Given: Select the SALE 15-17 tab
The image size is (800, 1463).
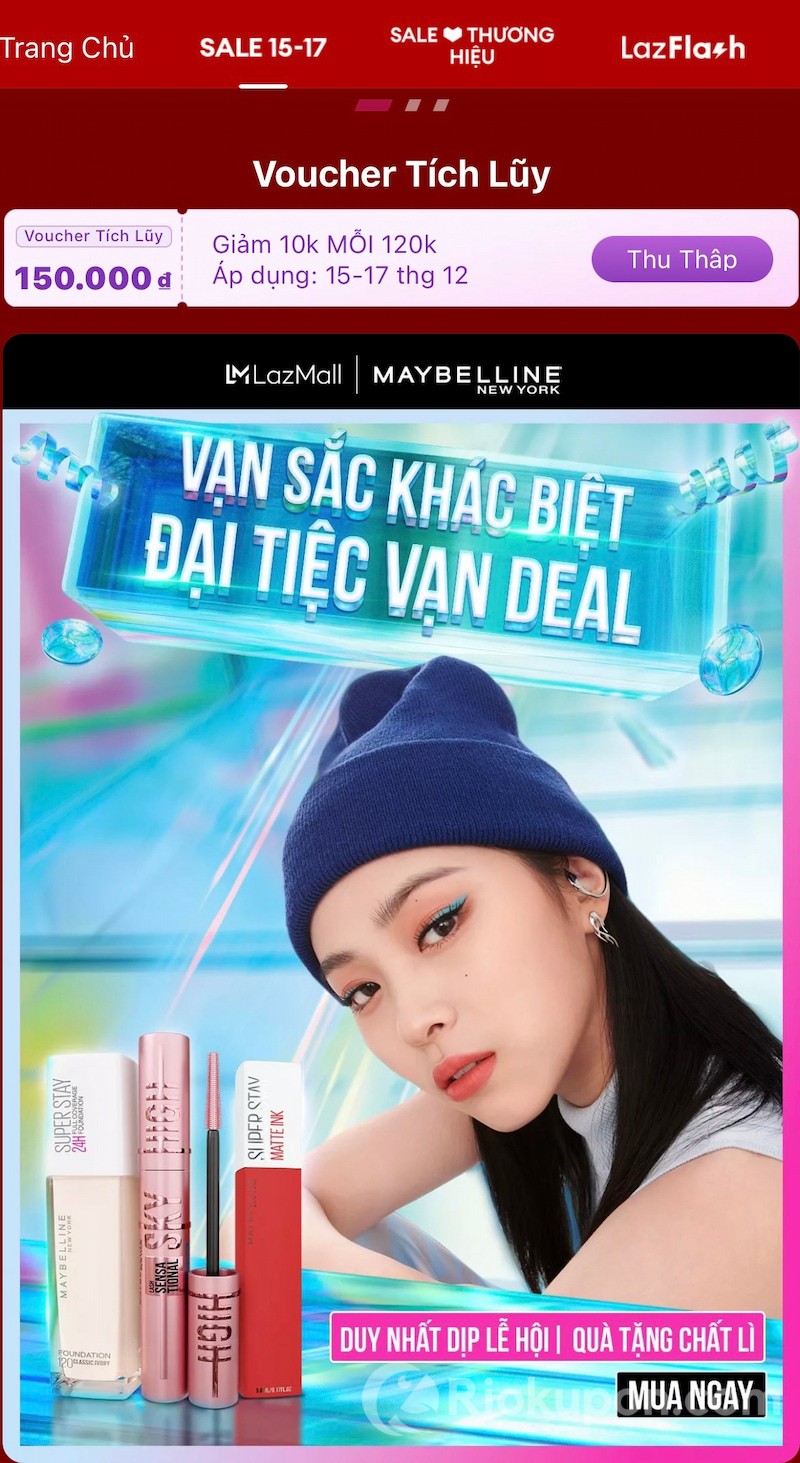Looking at the screenshot, I should click(x=263, y=47).
